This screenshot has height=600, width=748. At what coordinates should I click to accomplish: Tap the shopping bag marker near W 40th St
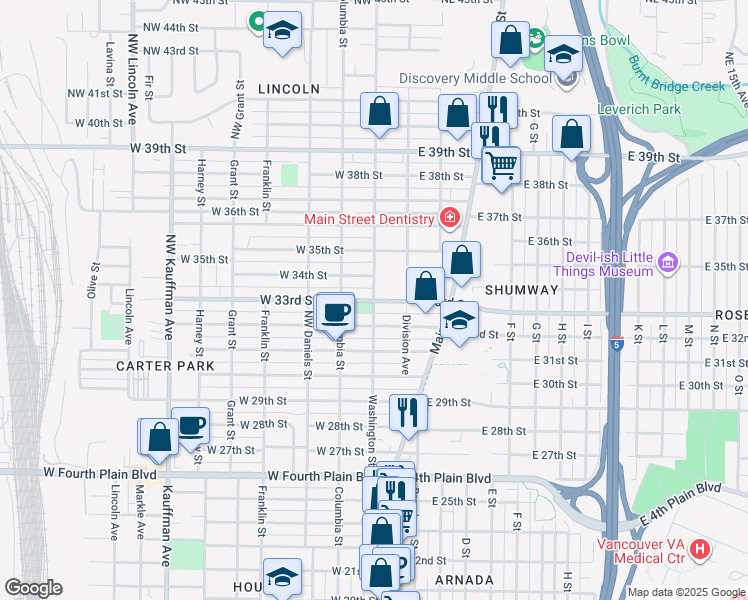[380, 112]
